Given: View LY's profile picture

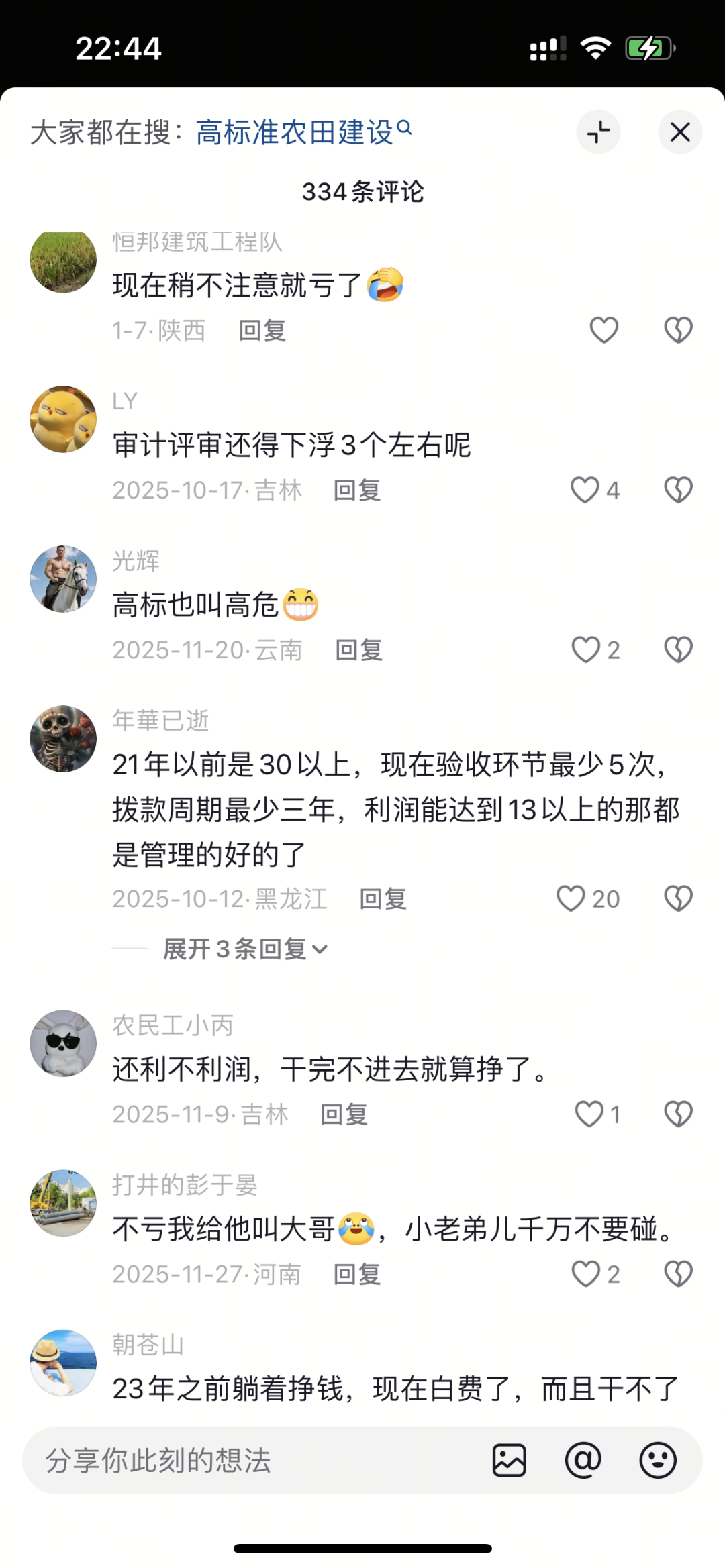Looking at the screenshot, I should coord(63,419).
